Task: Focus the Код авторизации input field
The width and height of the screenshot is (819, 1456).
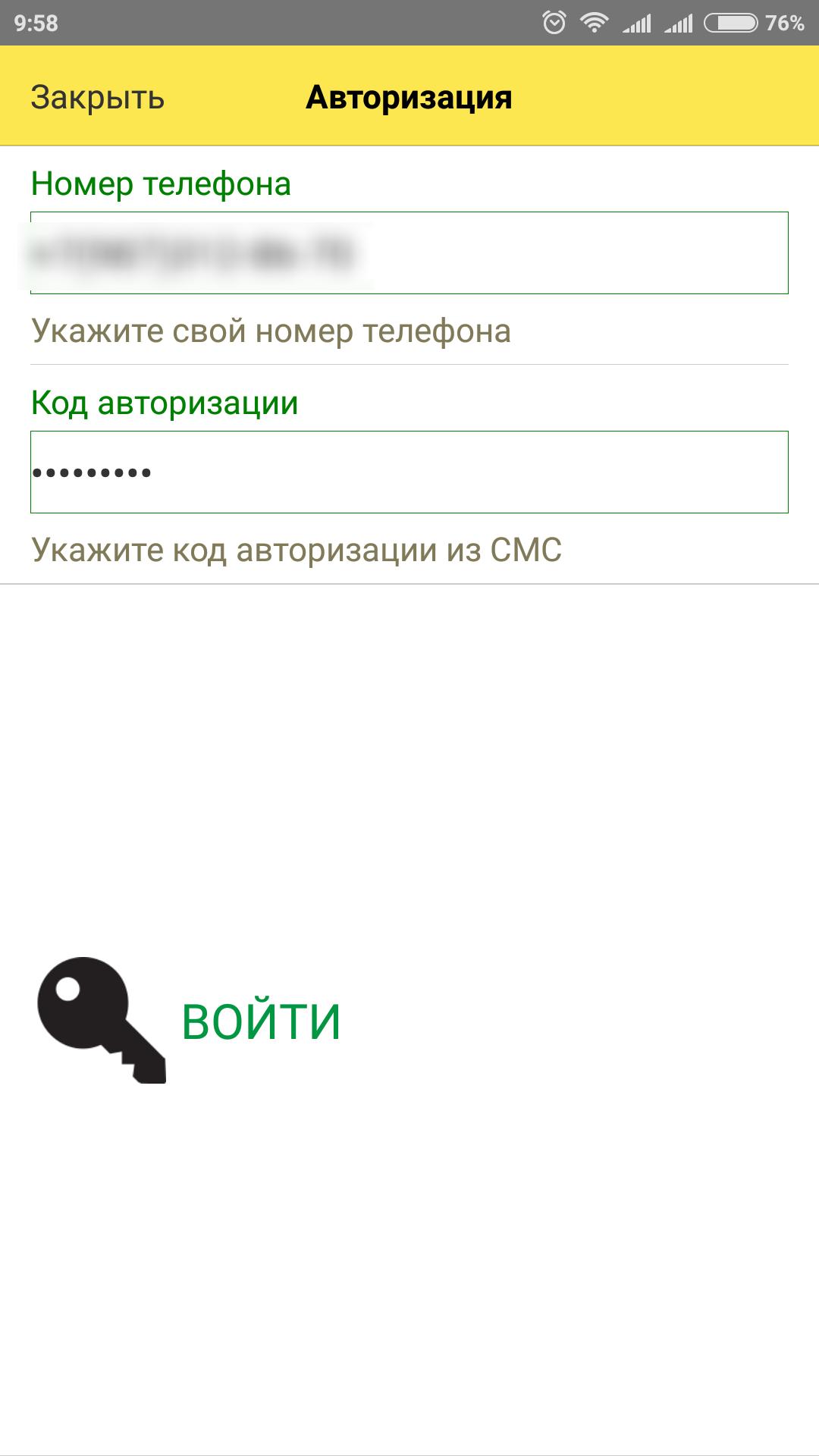Action: [x=409, y=472]
